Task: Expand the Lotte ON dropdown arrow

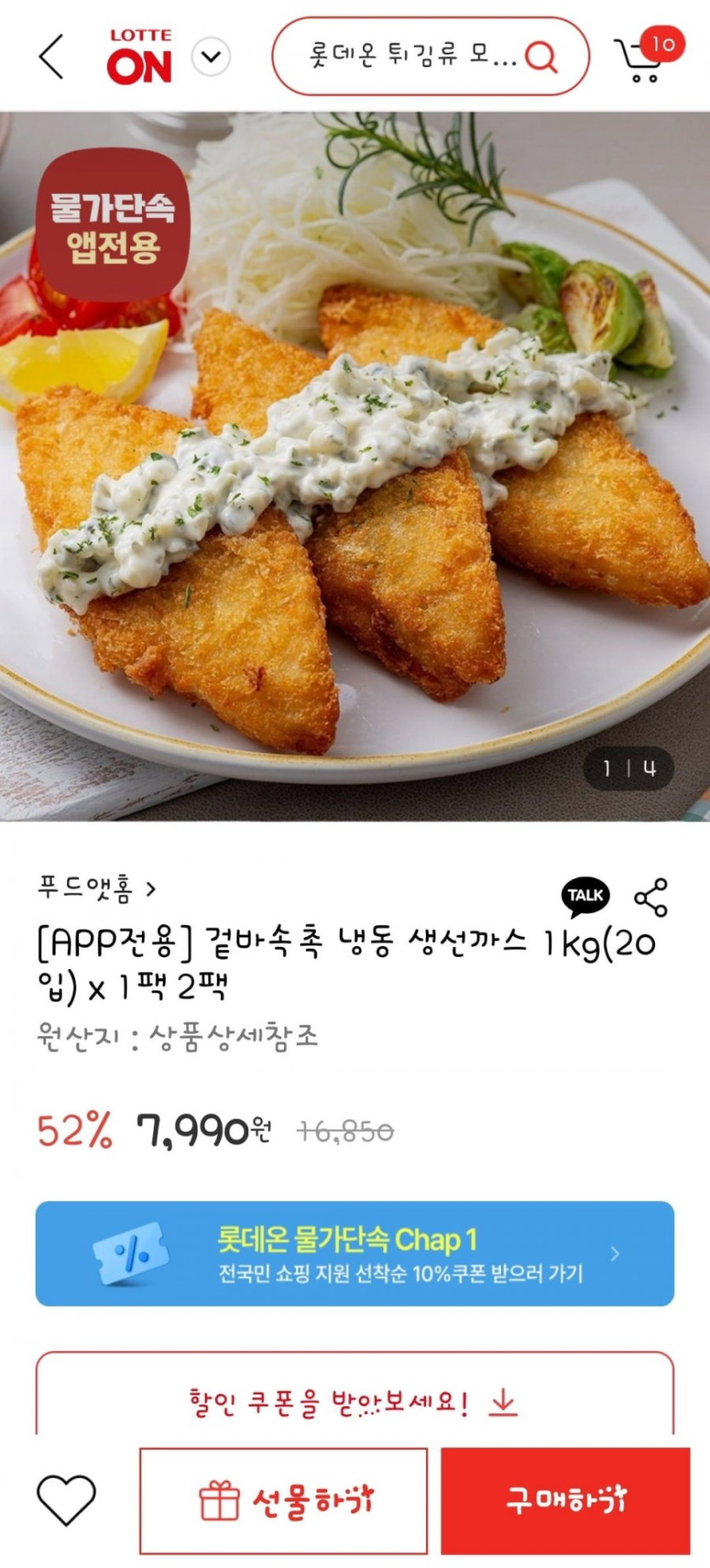Action: coord(211,57)
